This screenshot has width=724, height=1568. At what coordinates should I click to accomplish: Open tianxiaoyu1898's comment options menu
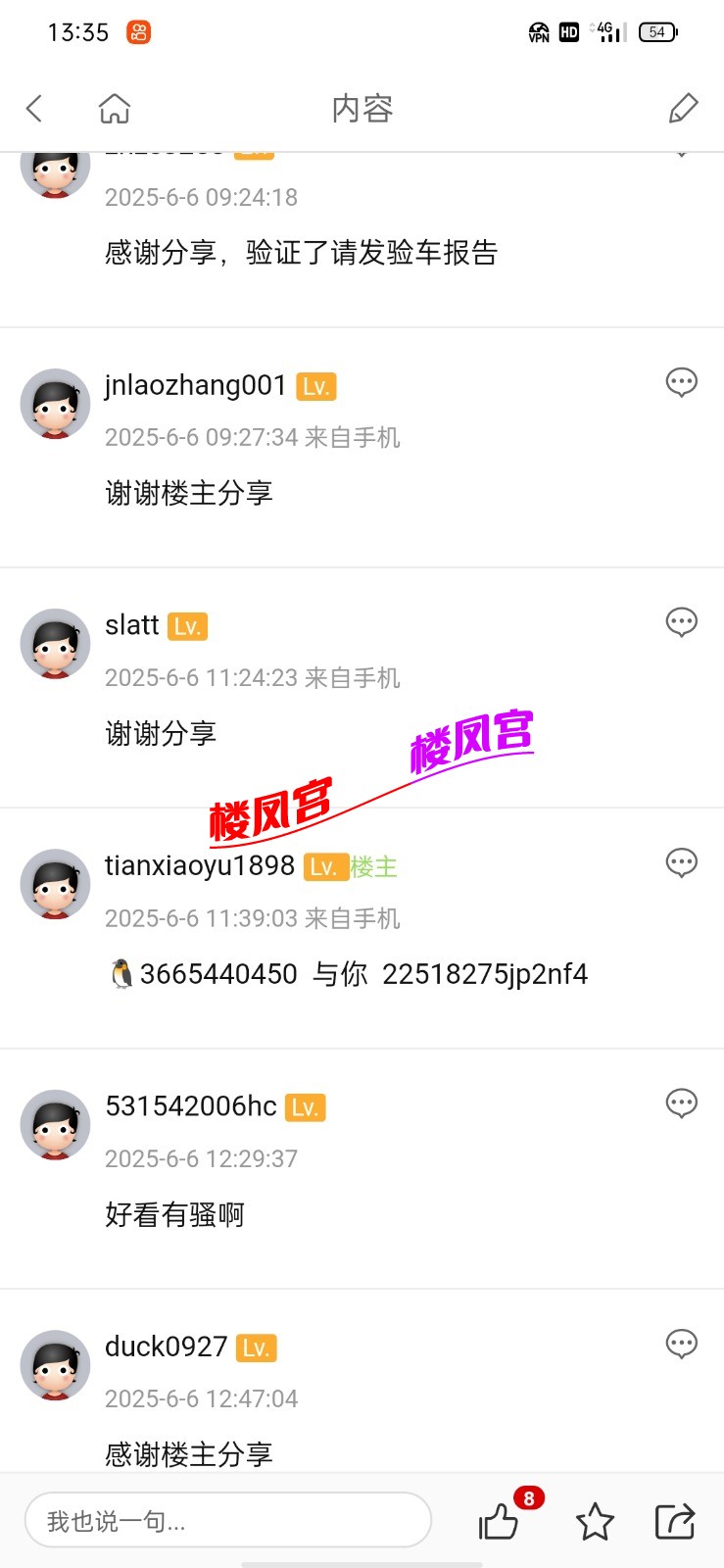point(682,862)
